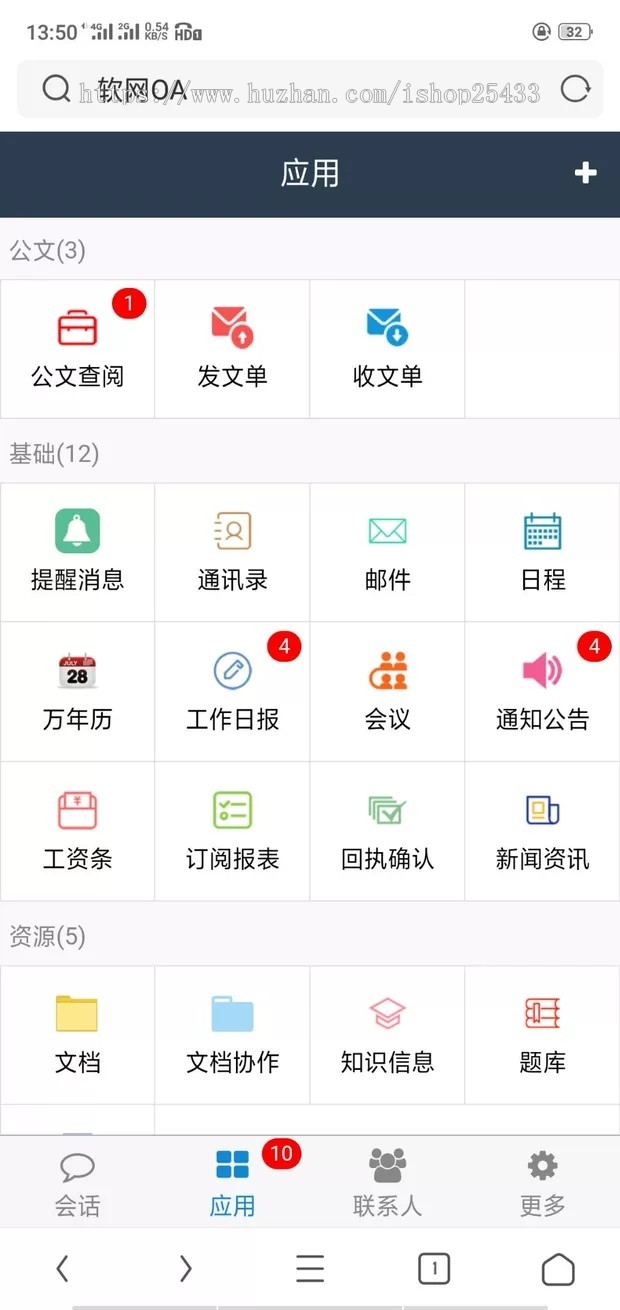Image resolution: width=620 pixels, height=1310 pixels.
Task: Open 发文单
Action: tap(232, 347)
